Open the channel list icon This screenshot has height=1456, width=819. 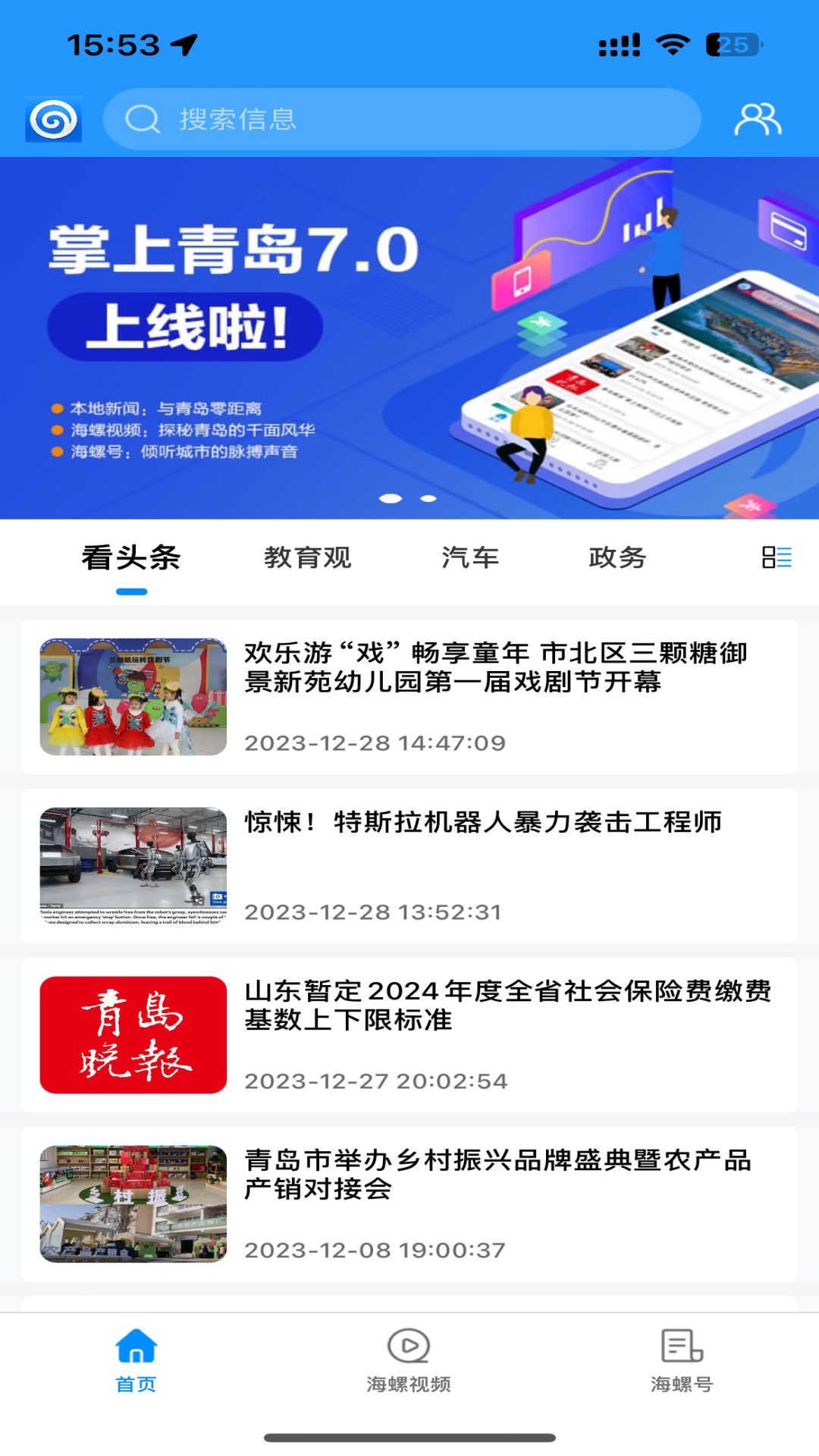coord(777,557)
